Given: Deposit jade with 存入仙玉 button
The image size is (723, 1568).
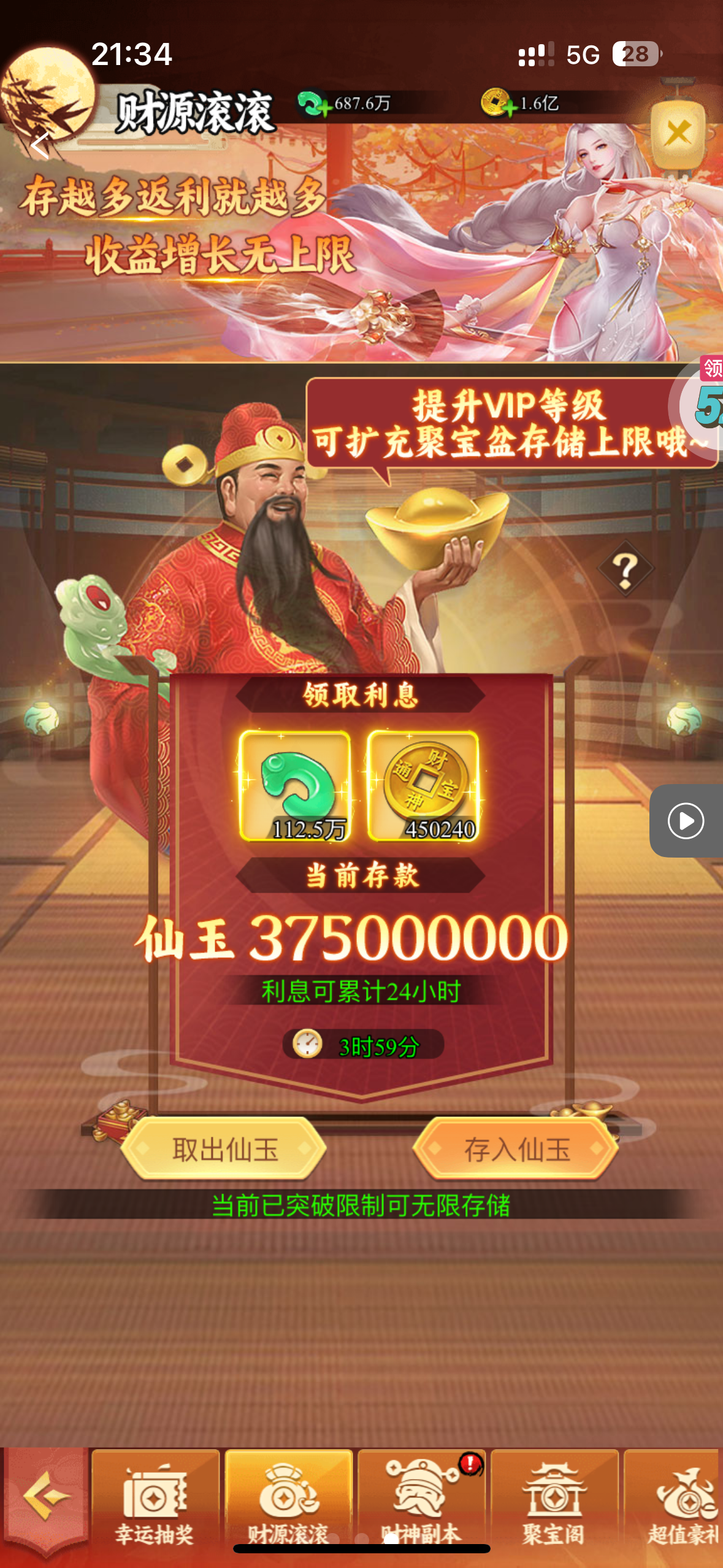Looking at the screenshot, I should tap(516, 1149).
